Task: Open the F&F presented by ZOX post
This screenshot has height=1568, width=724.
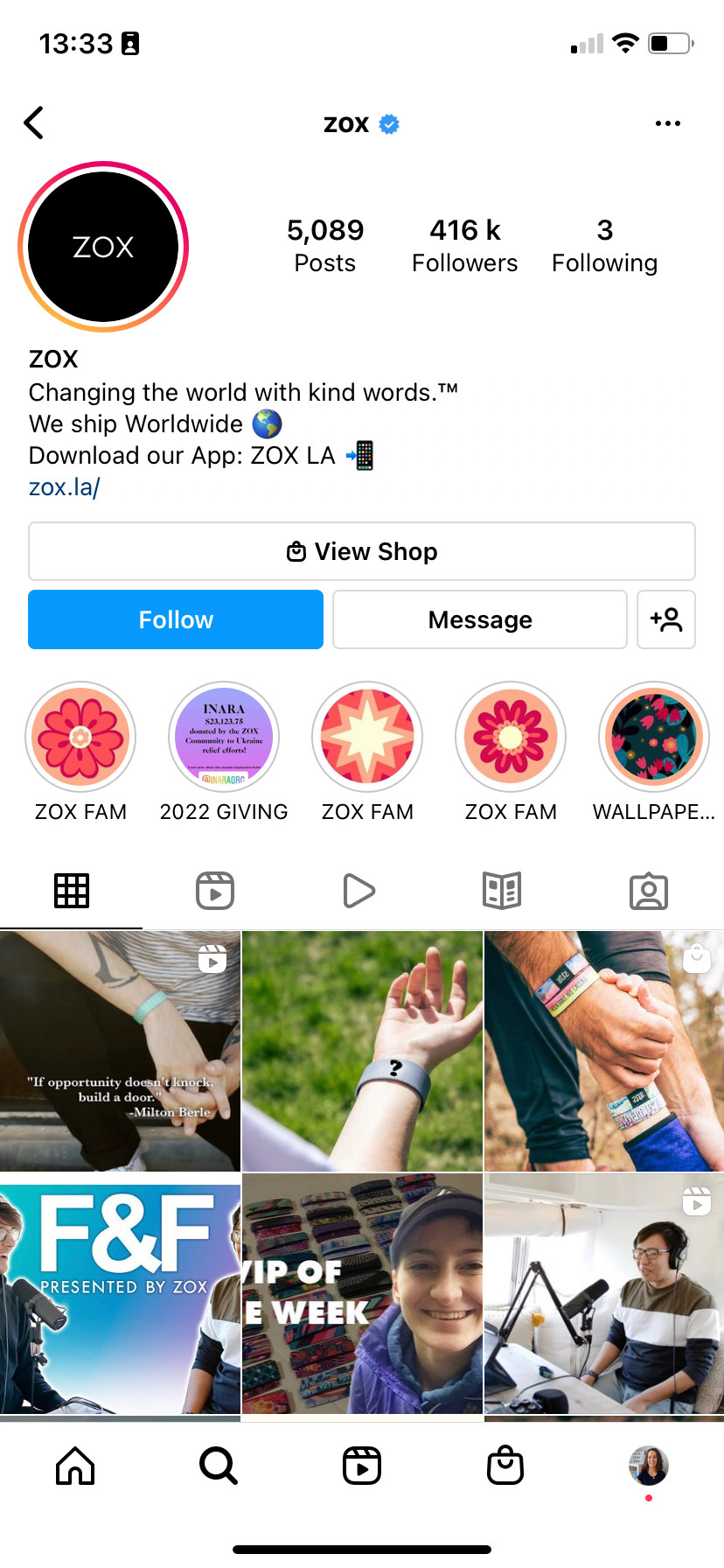Action: coord(120,1295)
